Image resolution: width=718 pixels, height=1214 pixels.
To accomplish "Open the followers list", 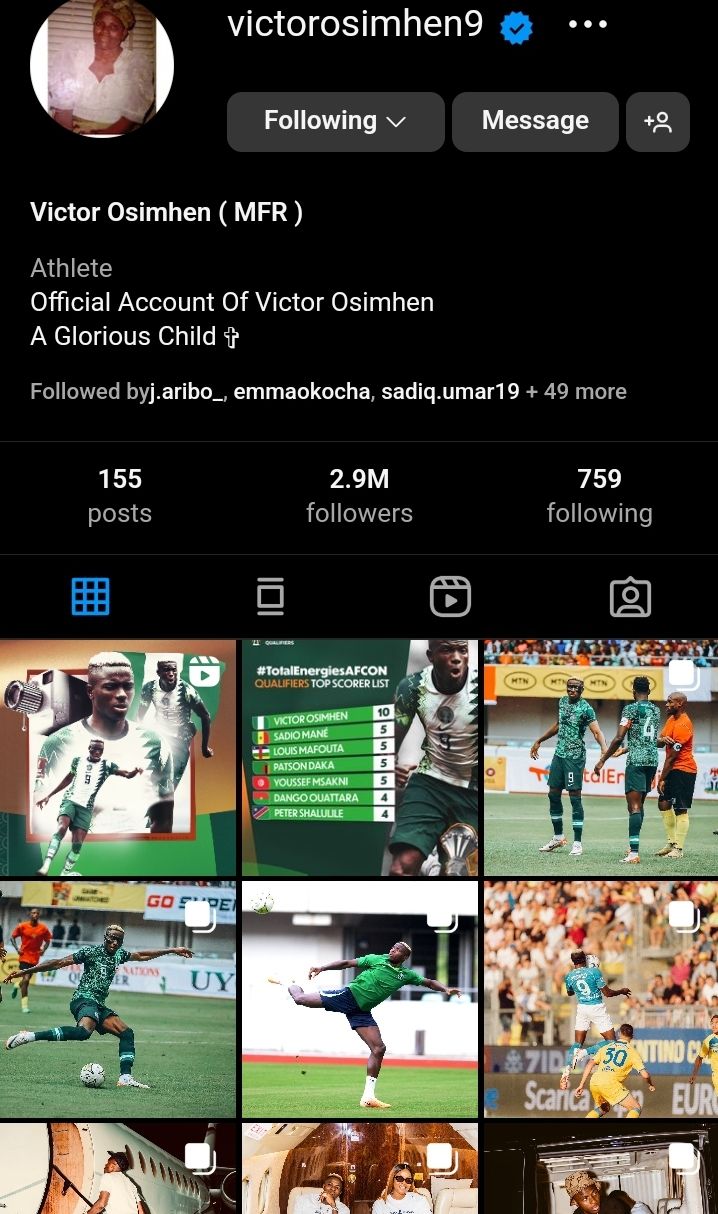I will (x=359, y=496).
